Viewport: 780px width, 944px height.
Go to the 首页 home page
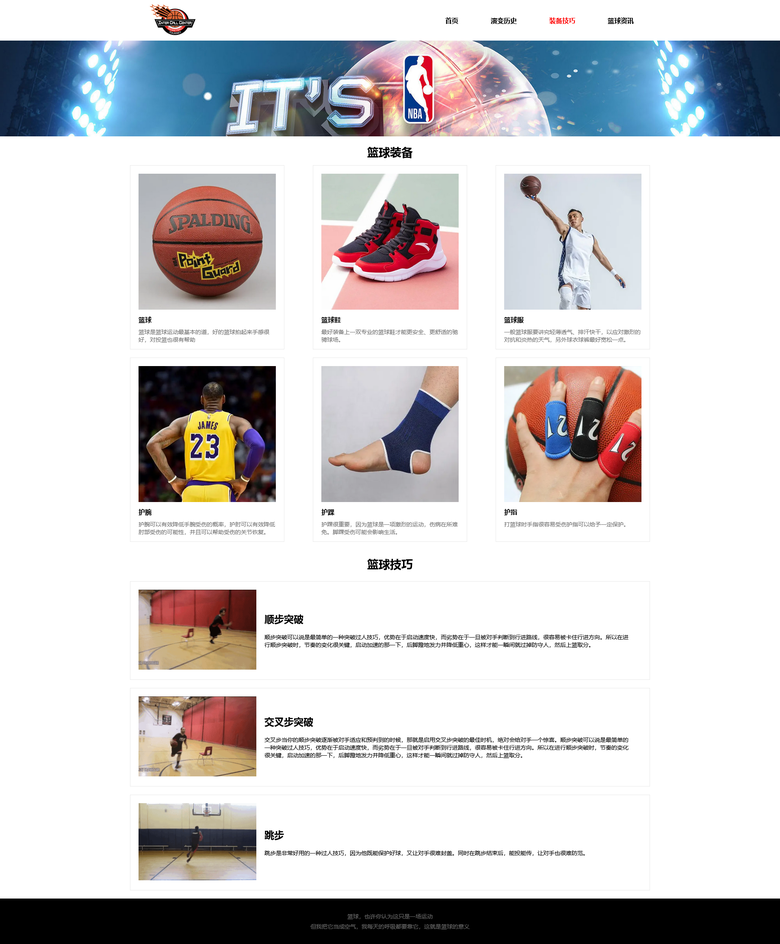point(452,20)
